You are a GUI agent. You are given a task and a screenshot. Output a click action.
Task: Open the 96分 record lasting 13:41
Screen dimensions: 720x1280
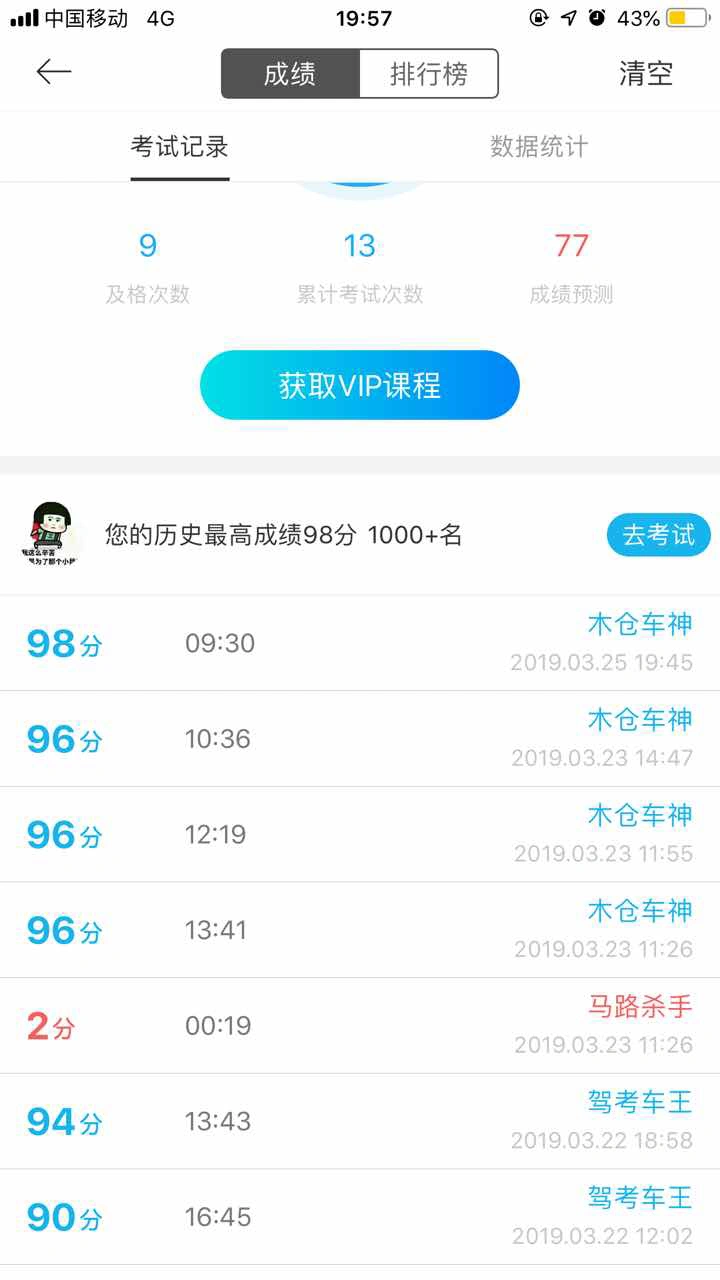click(360, 930)
